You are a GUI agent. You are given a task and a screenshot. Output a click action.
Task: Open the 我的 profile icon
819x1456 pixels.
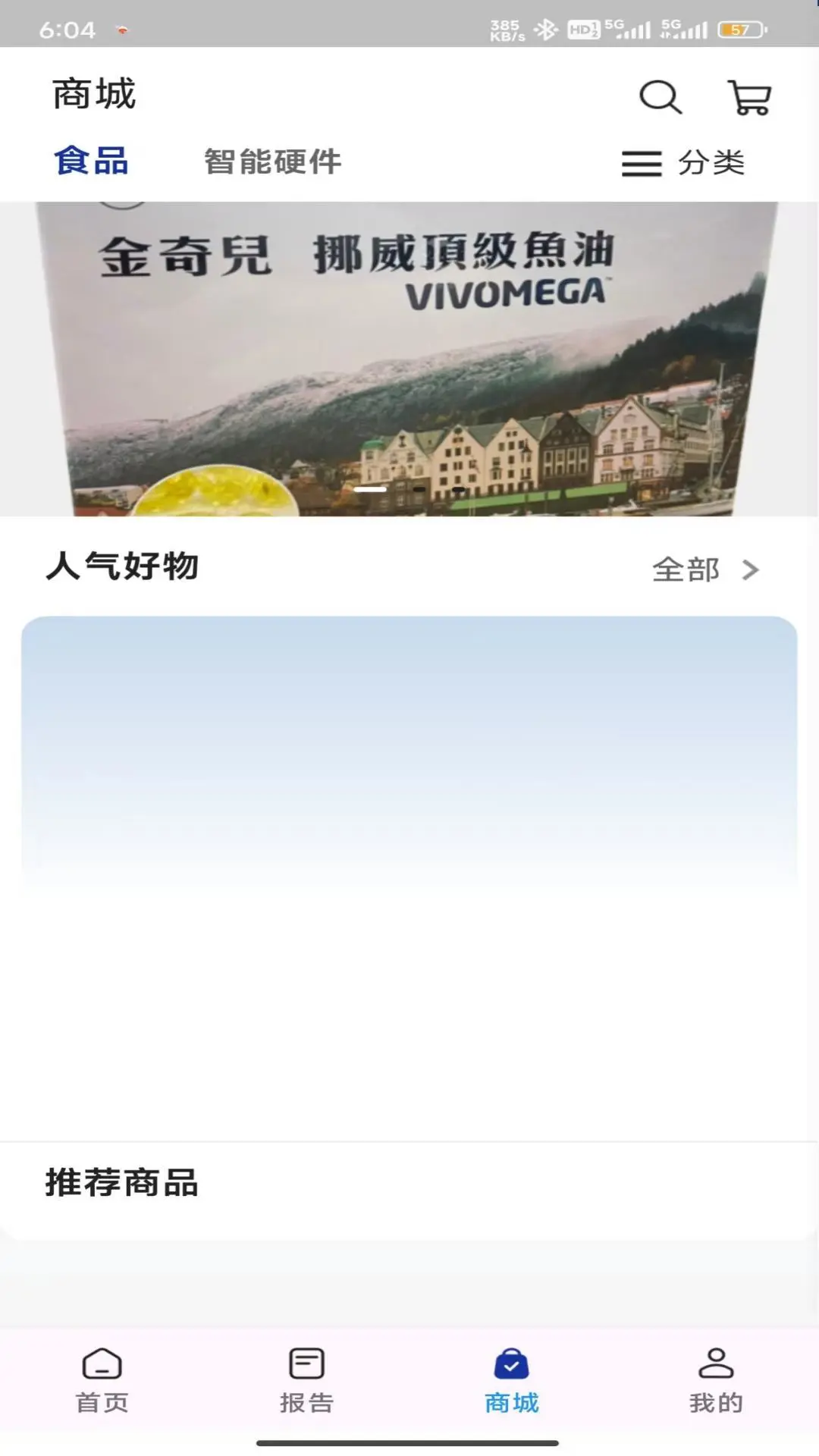pyautogui.click(x=716, y=1382)
